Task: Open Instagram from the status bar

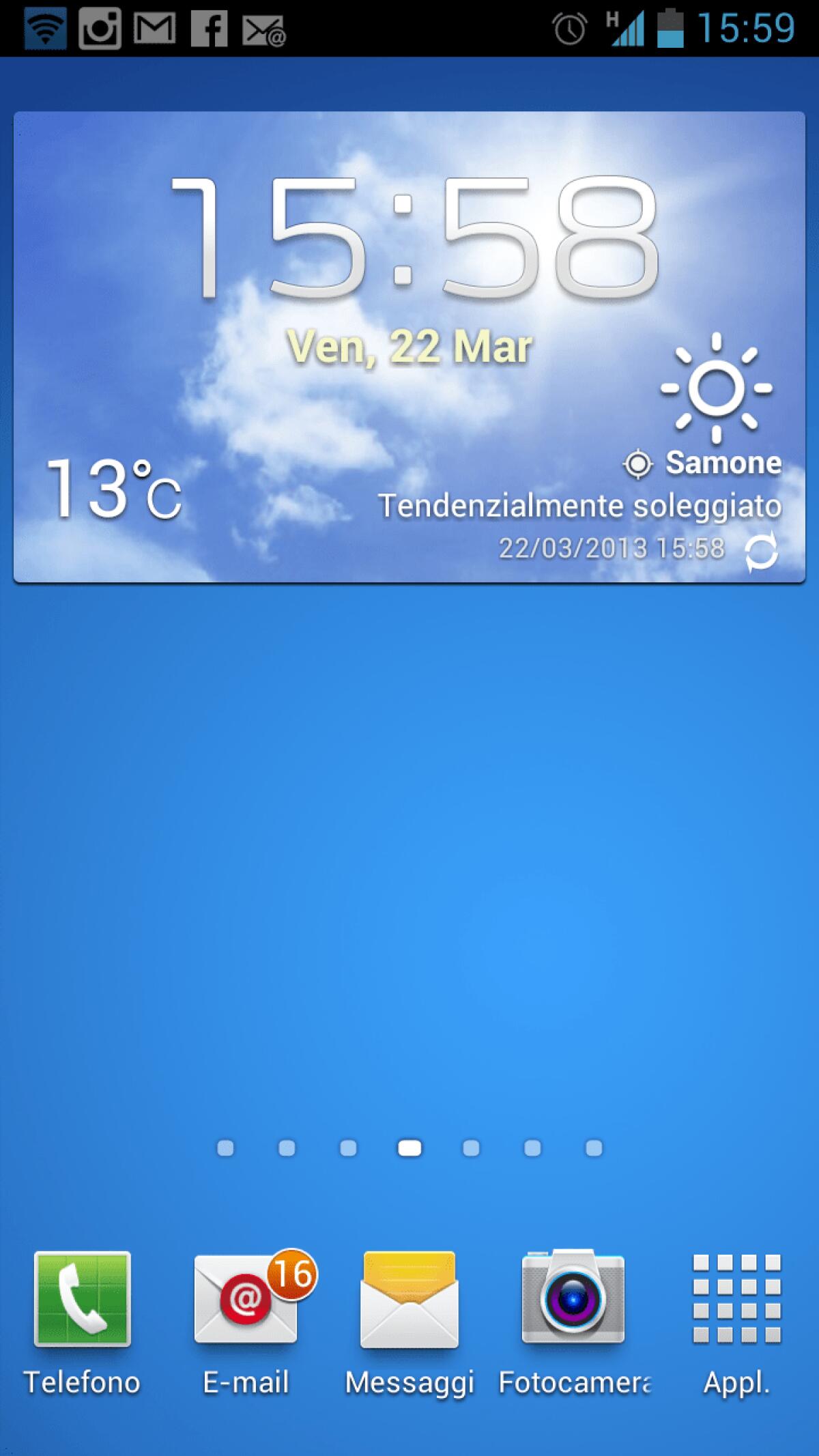Action: point(101,29)
